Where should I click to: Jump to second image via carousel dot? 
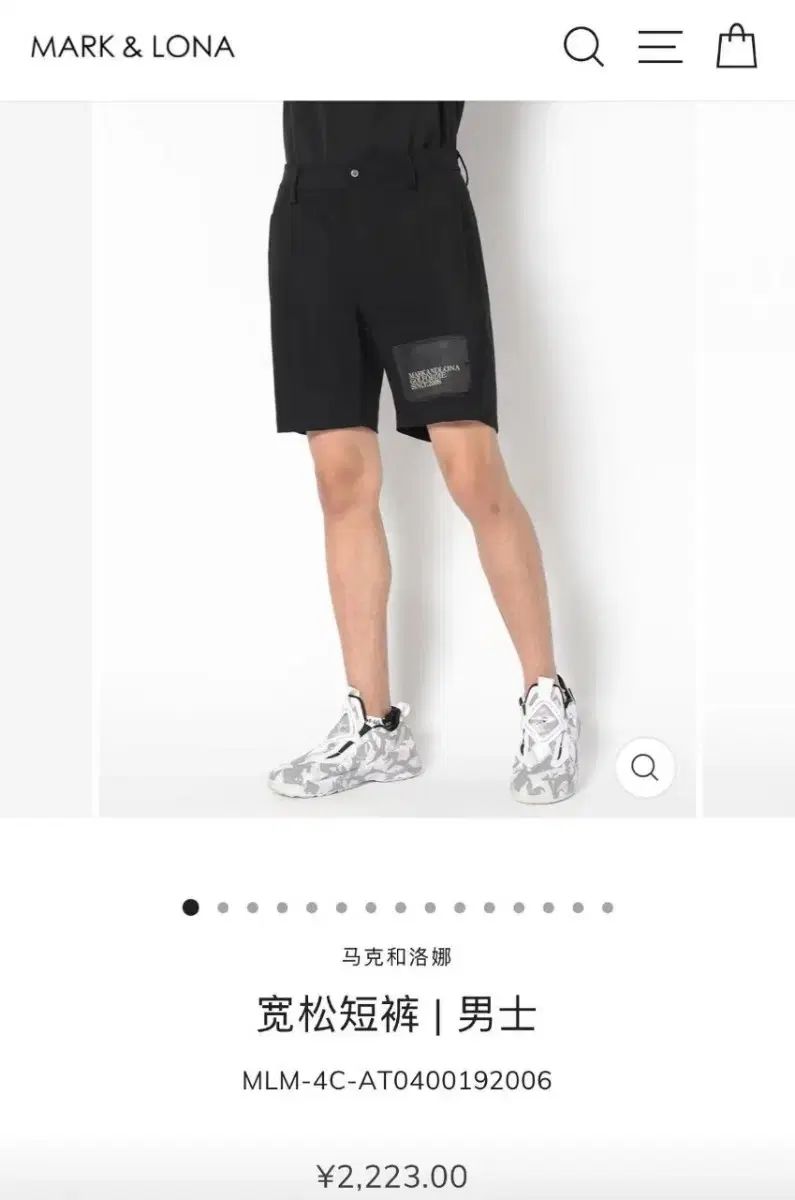[222, 908]
